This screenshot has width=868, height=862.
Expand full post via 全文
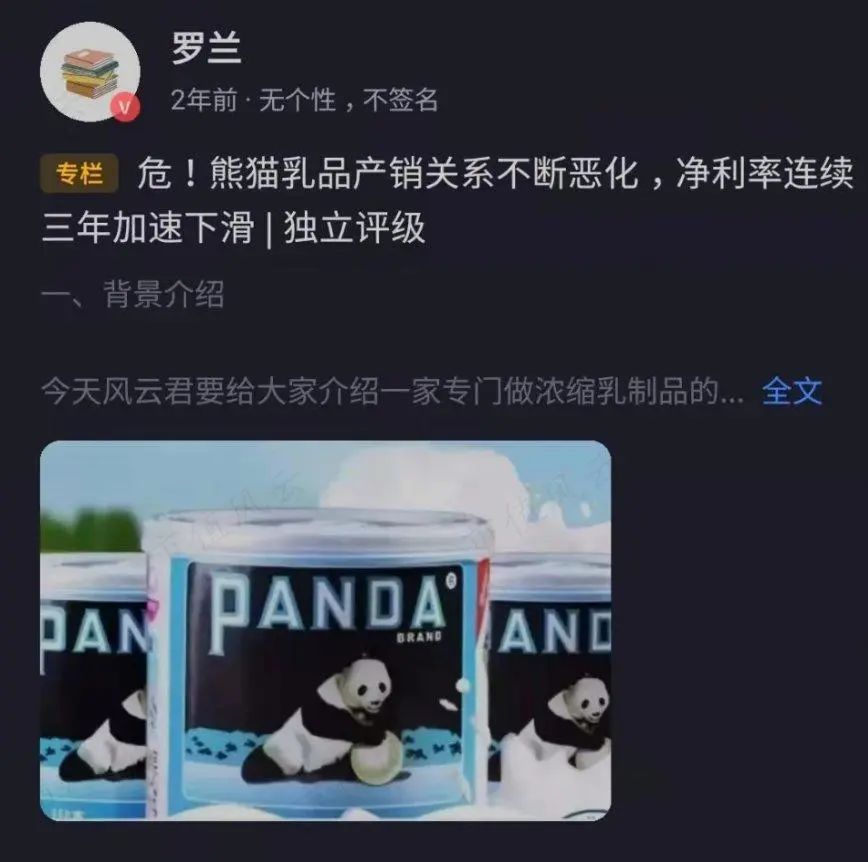pyautogui.click(x=791, y=390)
